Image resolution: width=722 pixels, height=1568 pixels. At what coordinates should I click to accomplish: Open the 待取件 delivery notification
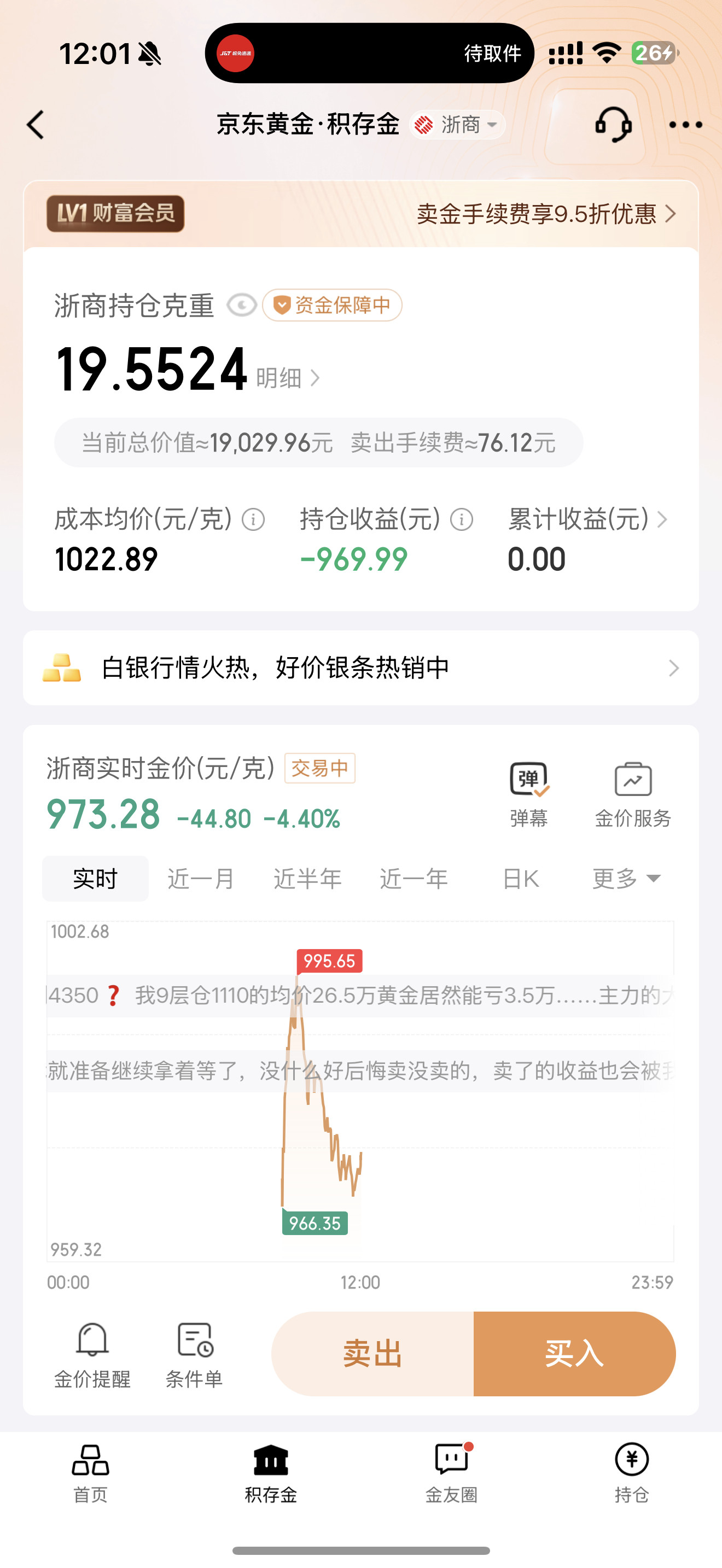click(x=491, y=54)
